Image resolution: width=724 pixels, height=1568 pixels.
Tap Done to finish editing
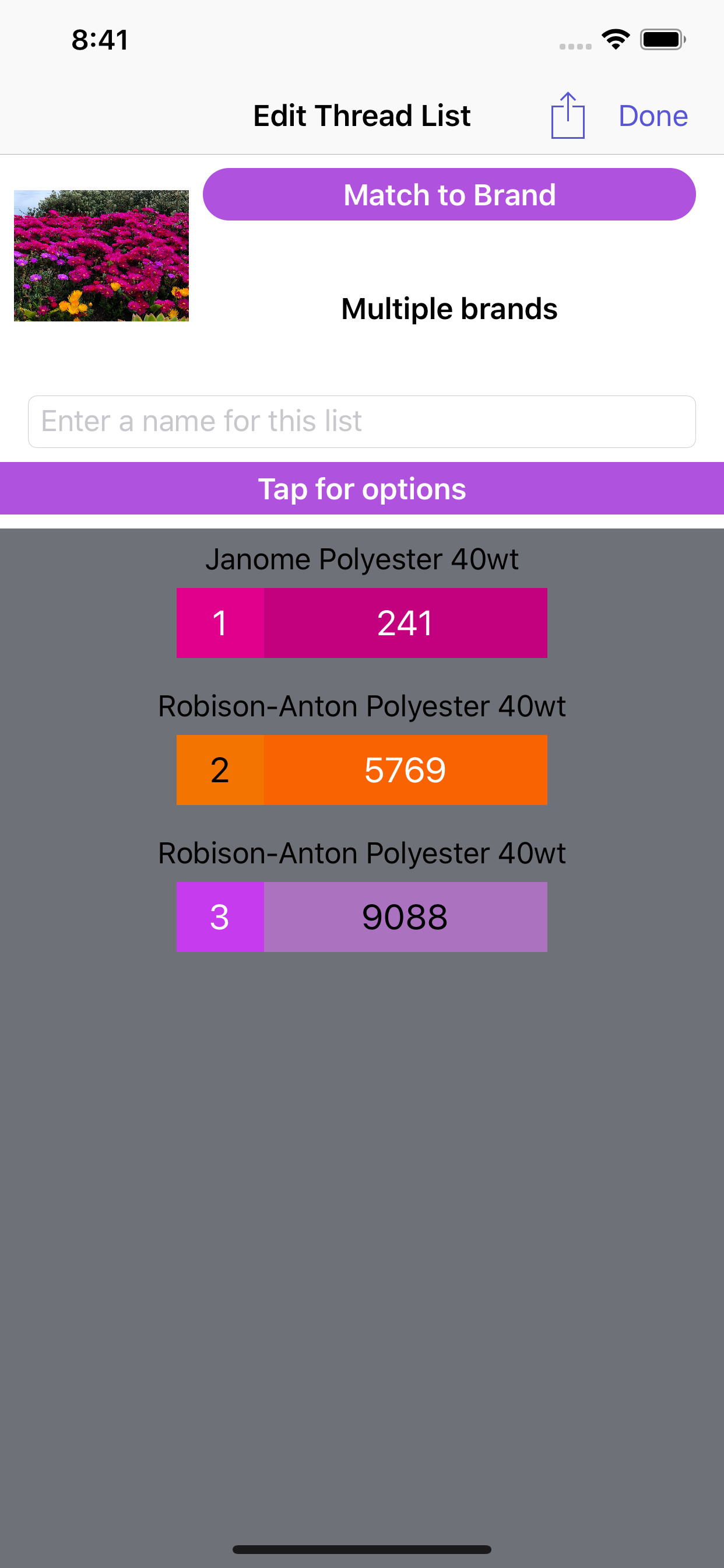[653, 116]
